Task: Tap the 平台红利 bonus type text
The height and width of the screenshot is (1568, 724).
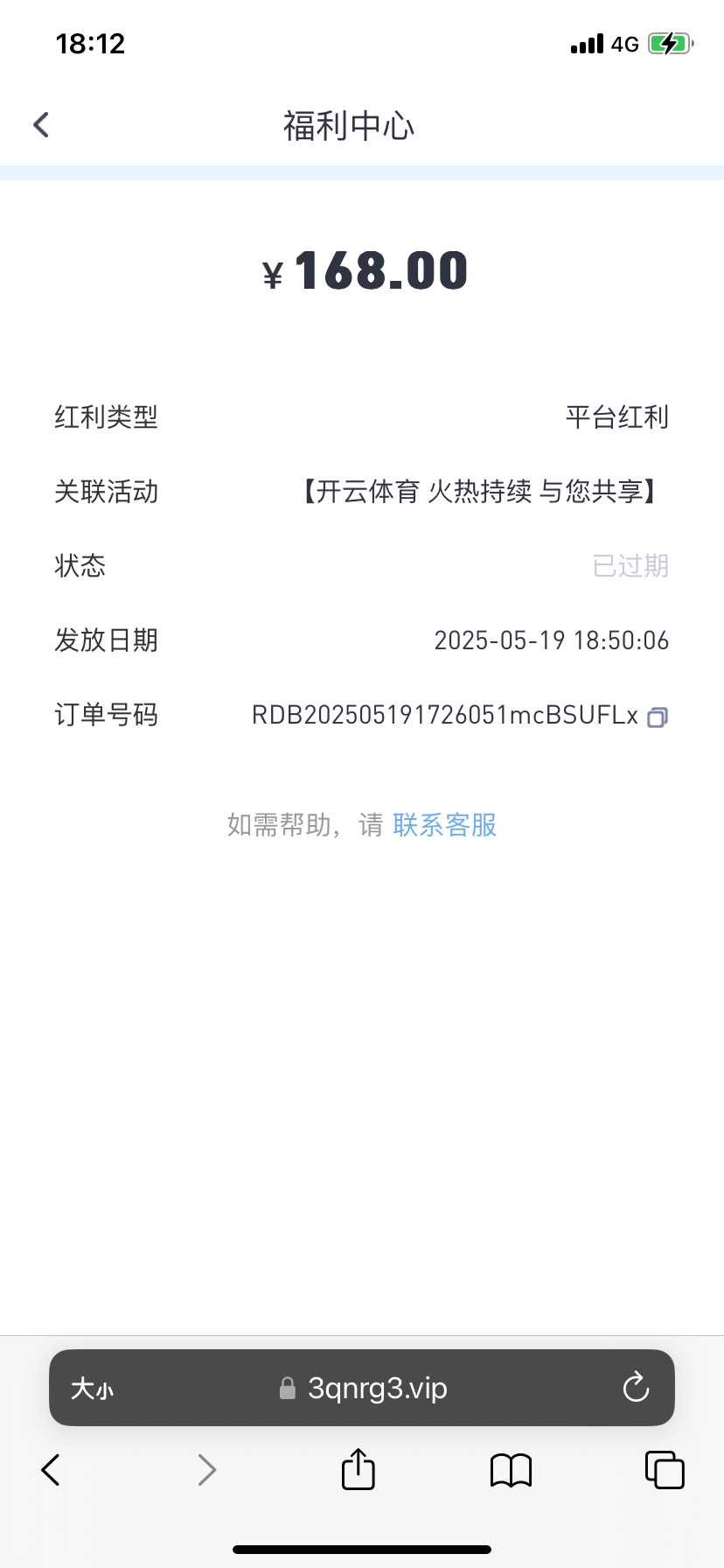Action: click(617, 417)
